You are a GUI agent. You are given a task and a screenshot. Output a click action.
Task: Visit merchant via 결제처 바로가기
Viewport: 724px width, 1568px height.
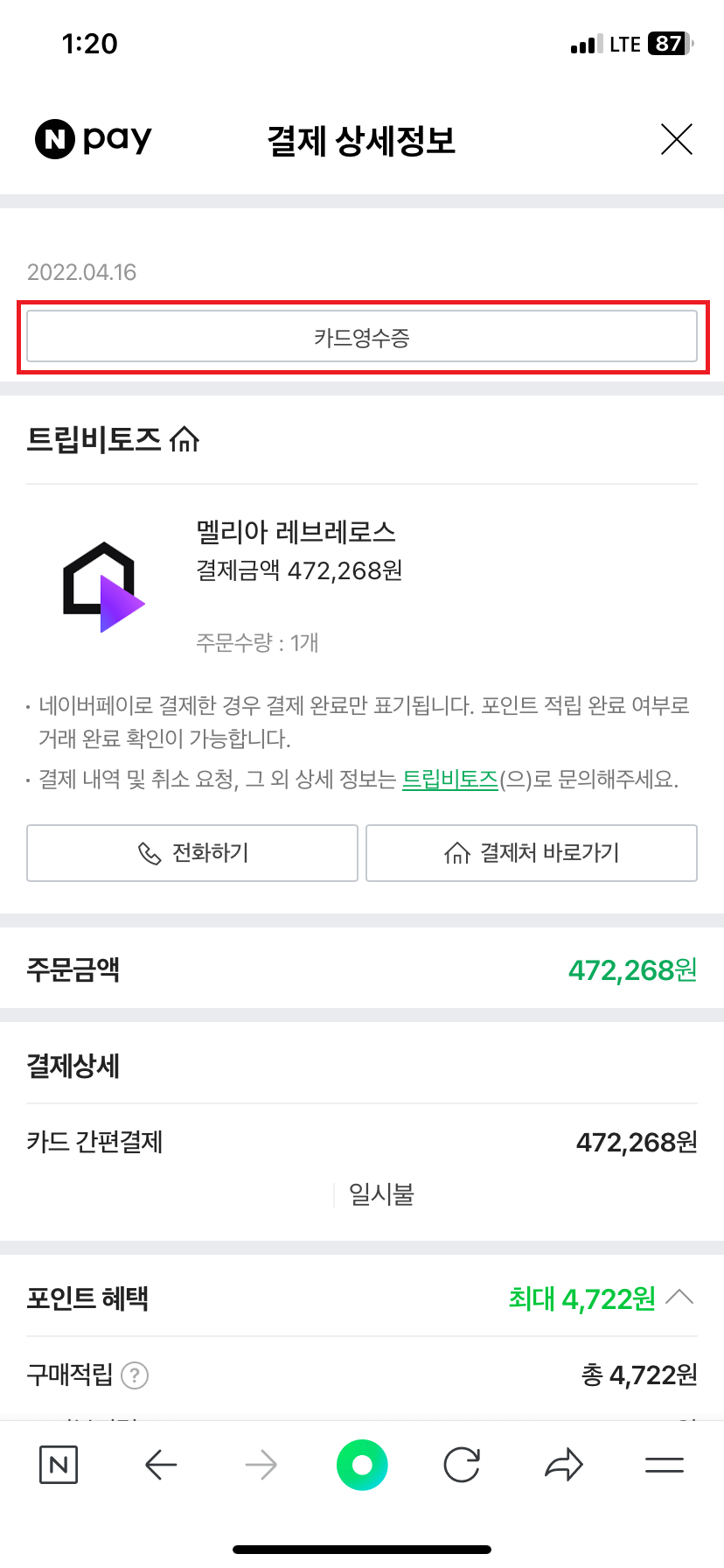pos(531,852)
